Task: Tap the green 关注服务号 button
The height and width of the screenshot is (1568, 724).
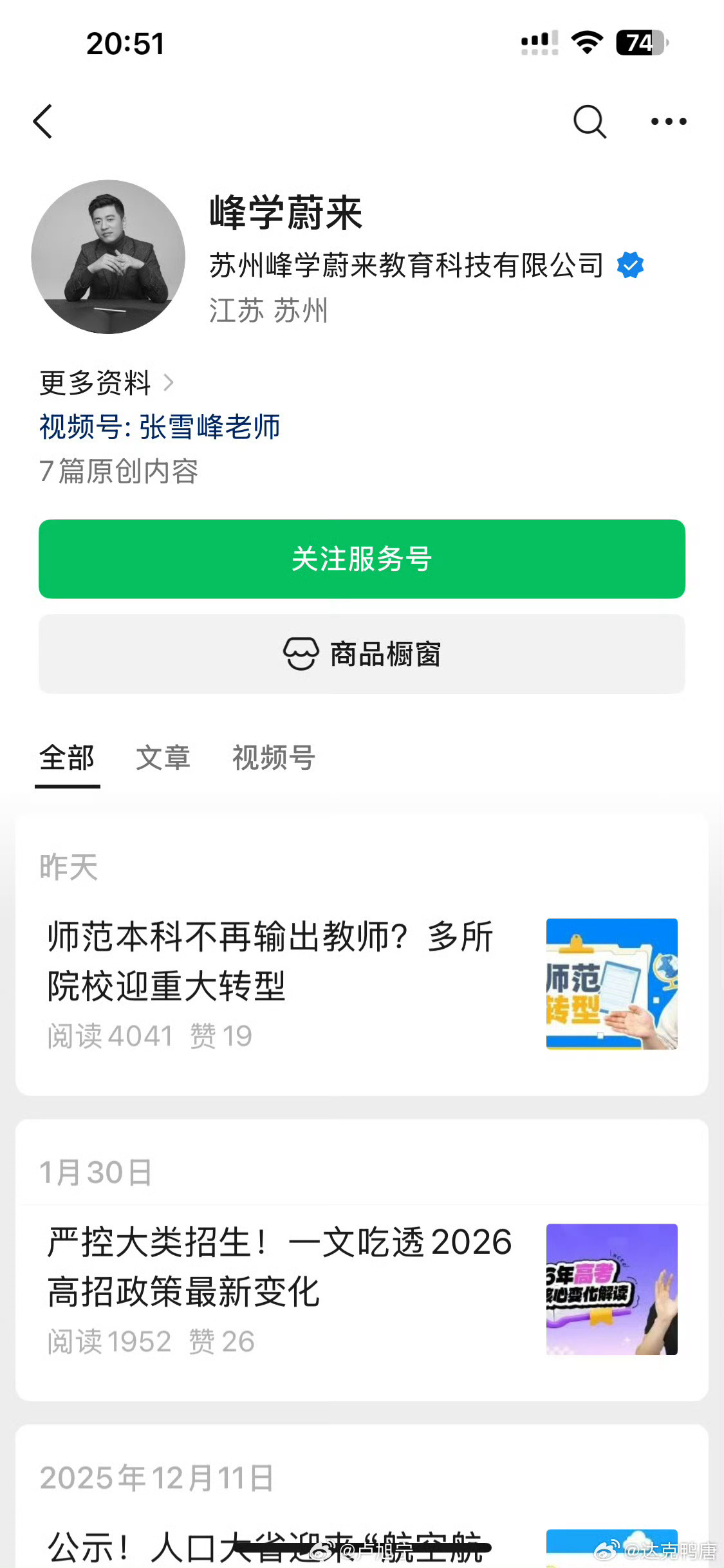Action: (362, 559)
